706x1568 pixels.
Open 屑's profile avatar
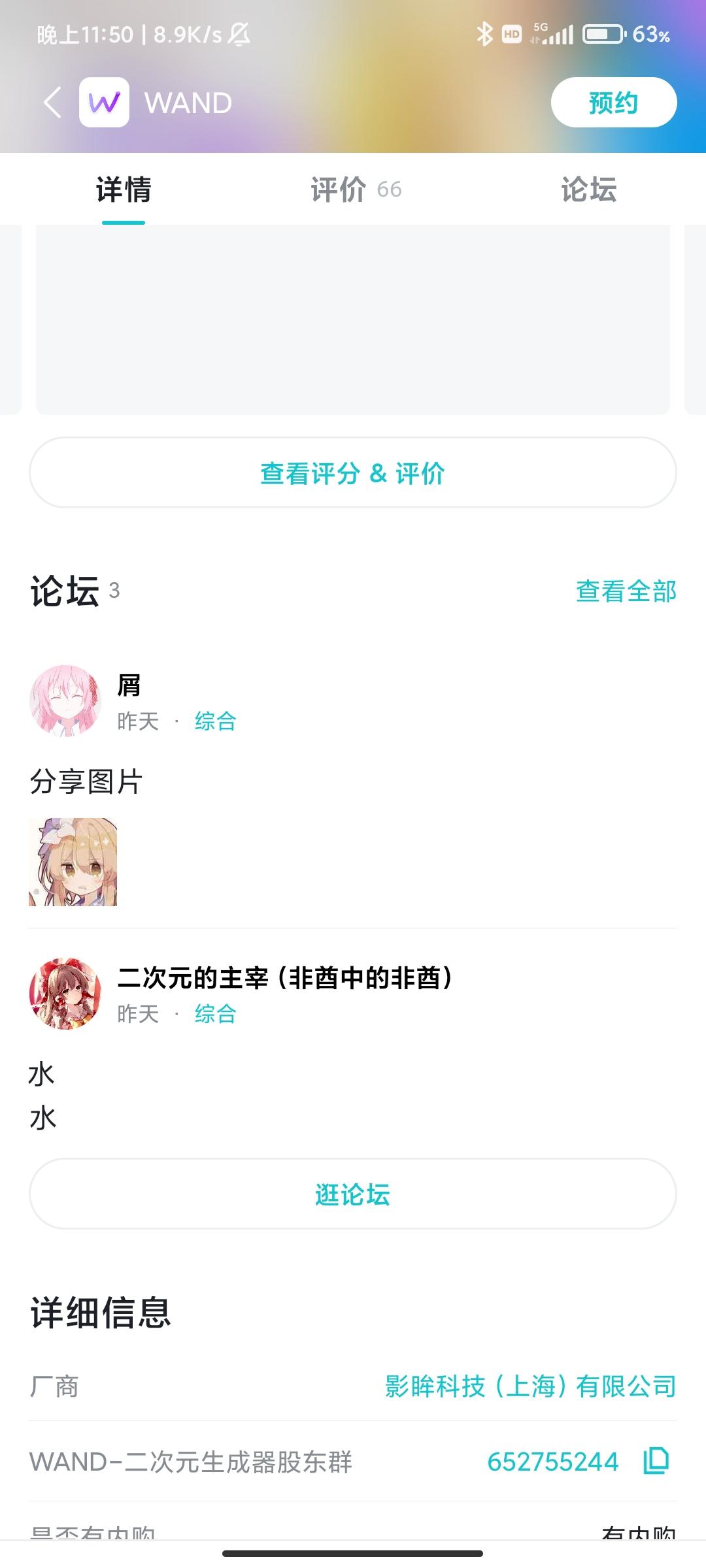coord(64,700)
